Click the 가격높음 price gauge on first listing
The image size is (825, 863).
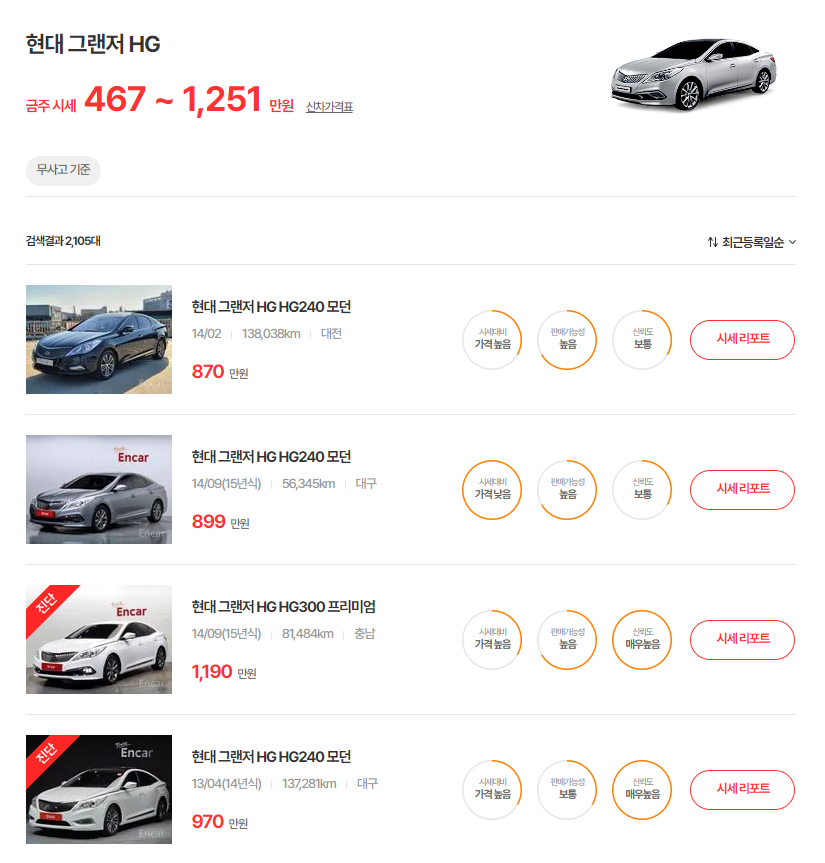click(491, 340)
